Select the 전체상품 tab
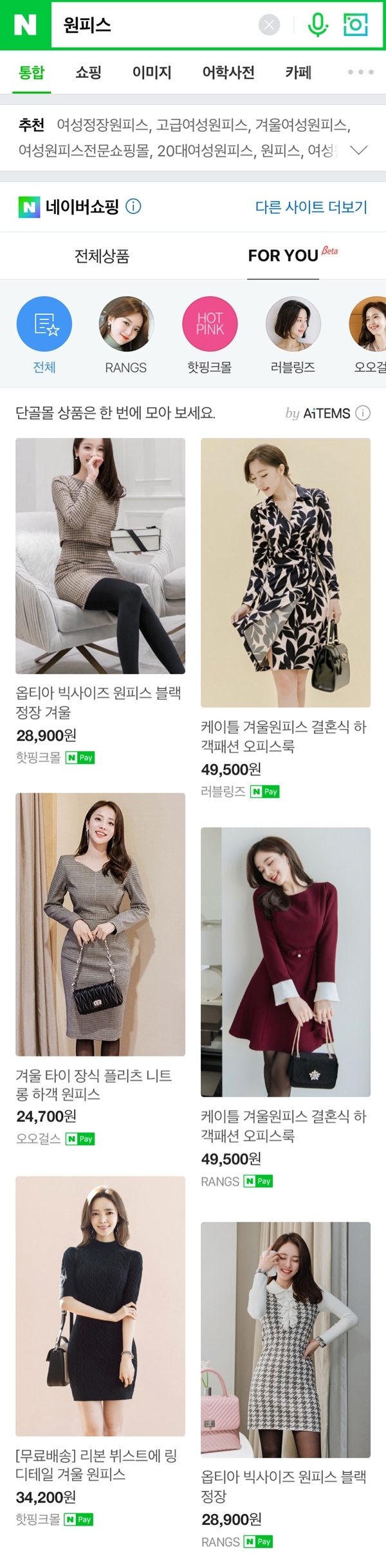This screenshot has height=1568, width=386. pos(102,256)
